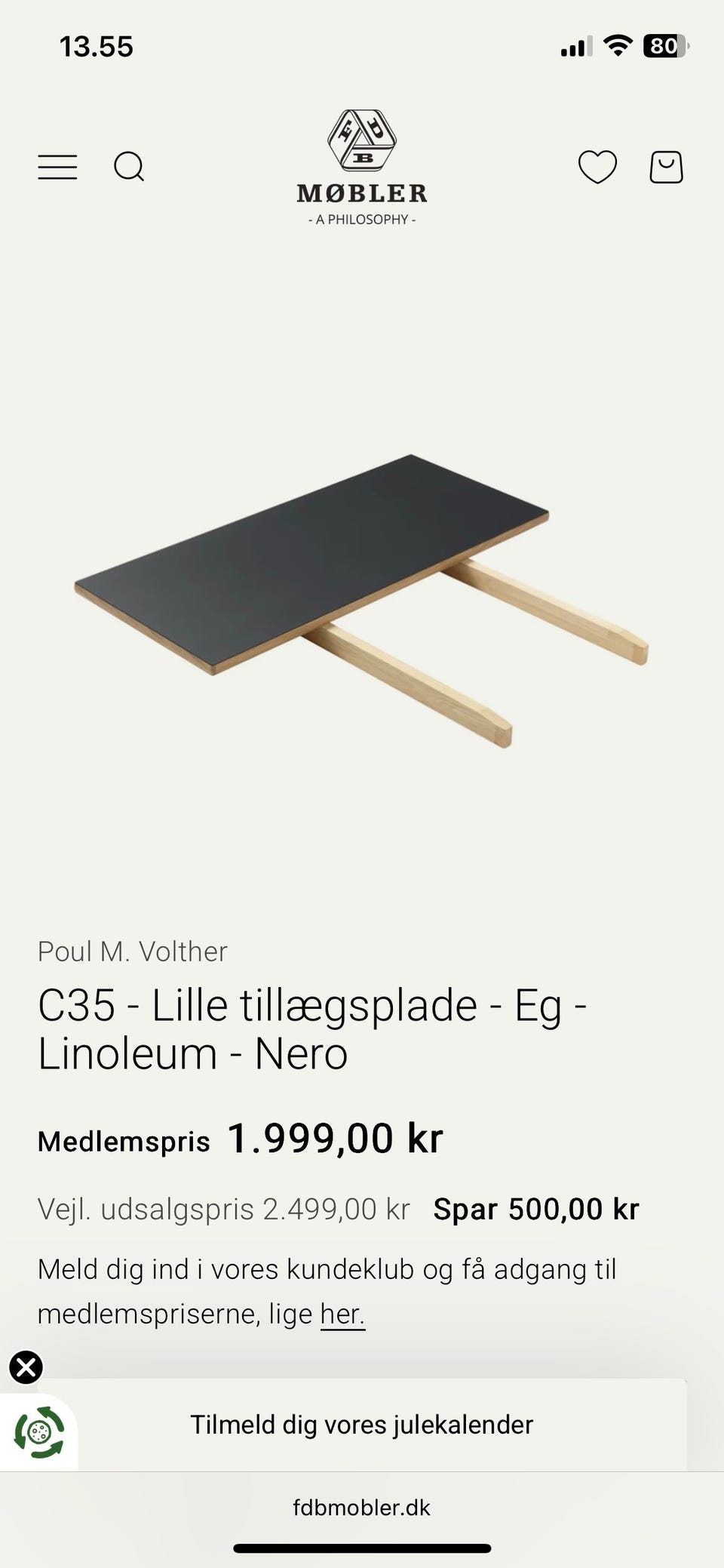Screen dimensions: 724x1568
Task: Open the search function
Action: pyautogui.click(x=130, y=167)
